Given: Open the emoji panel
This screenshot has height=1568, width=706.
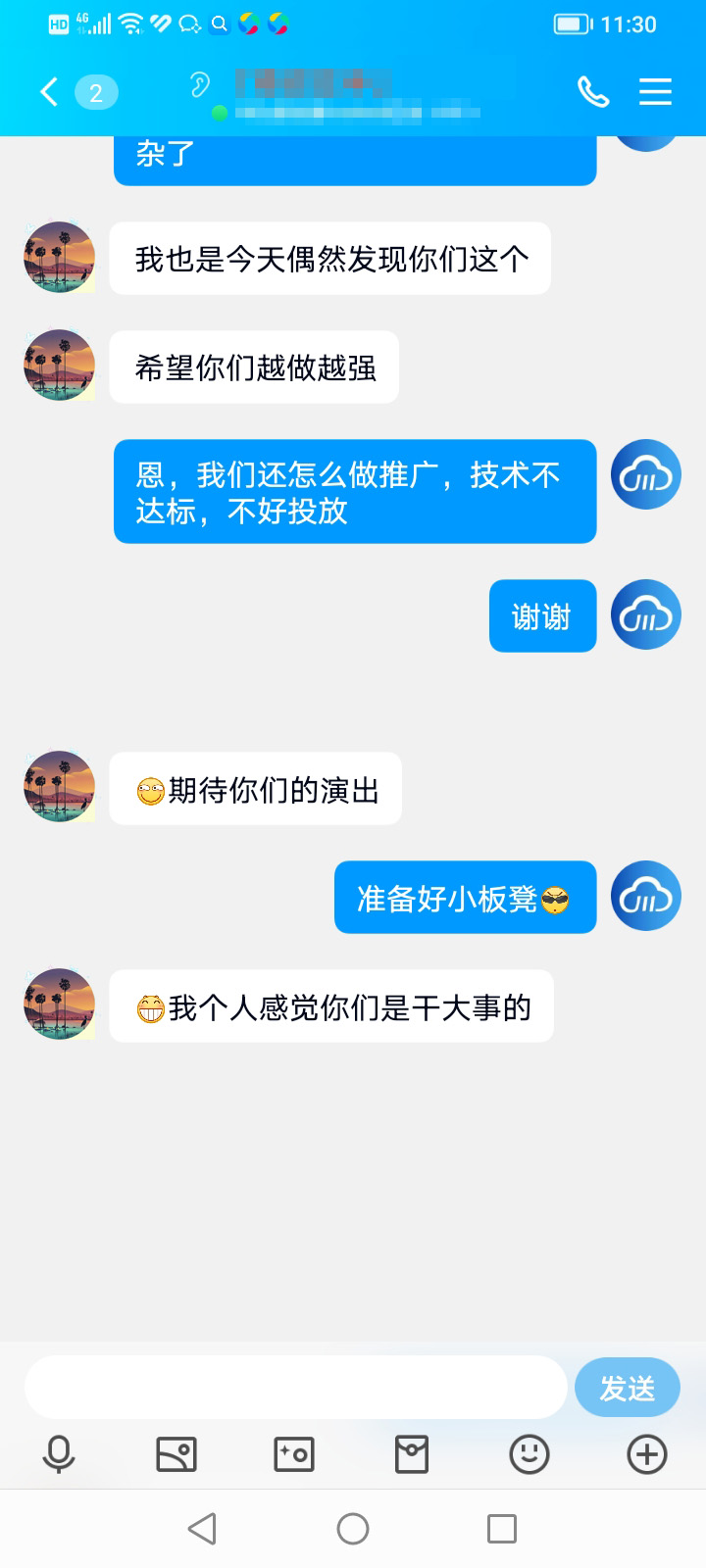Looking at the screenshot, I should [x=529, y=1454].
